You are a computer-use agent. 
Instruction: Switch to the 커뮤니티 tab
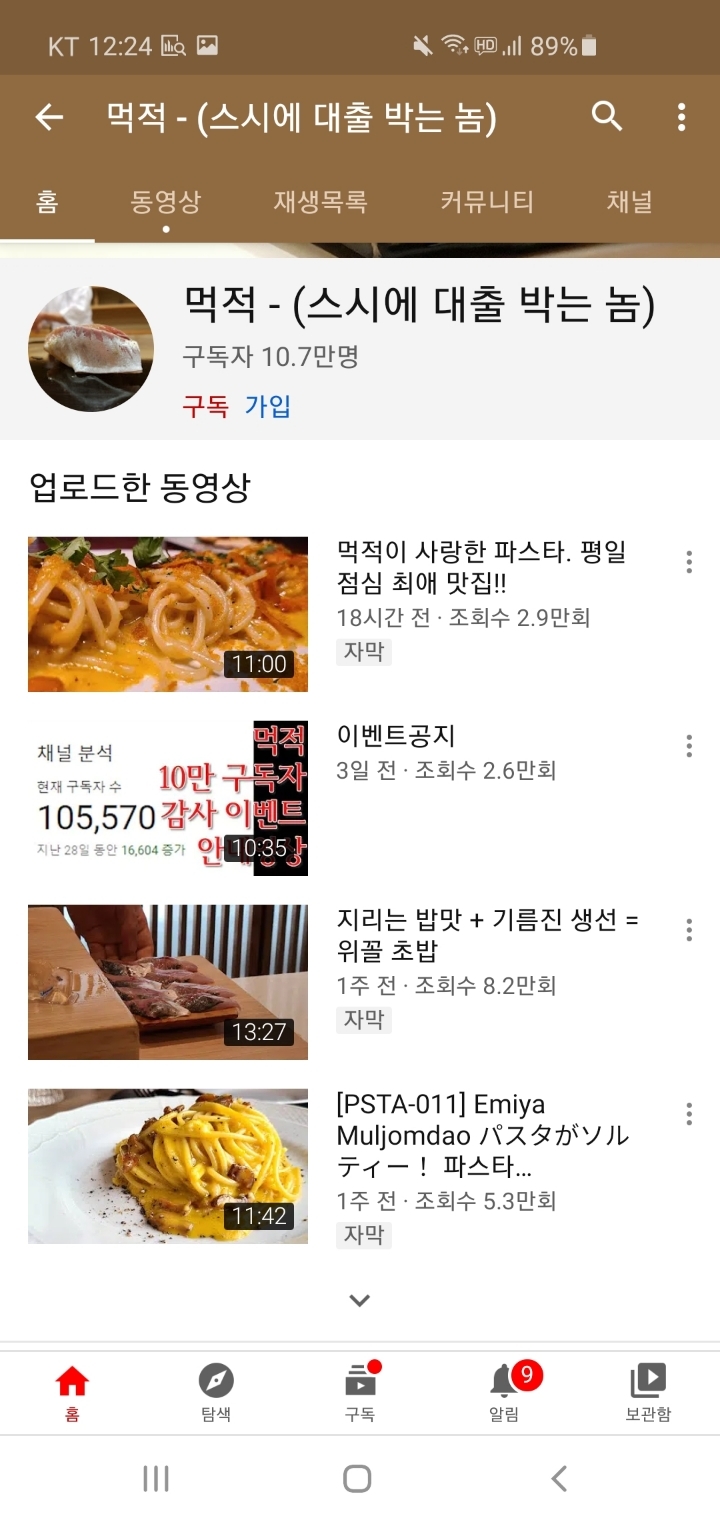click(x=485, y=201)
